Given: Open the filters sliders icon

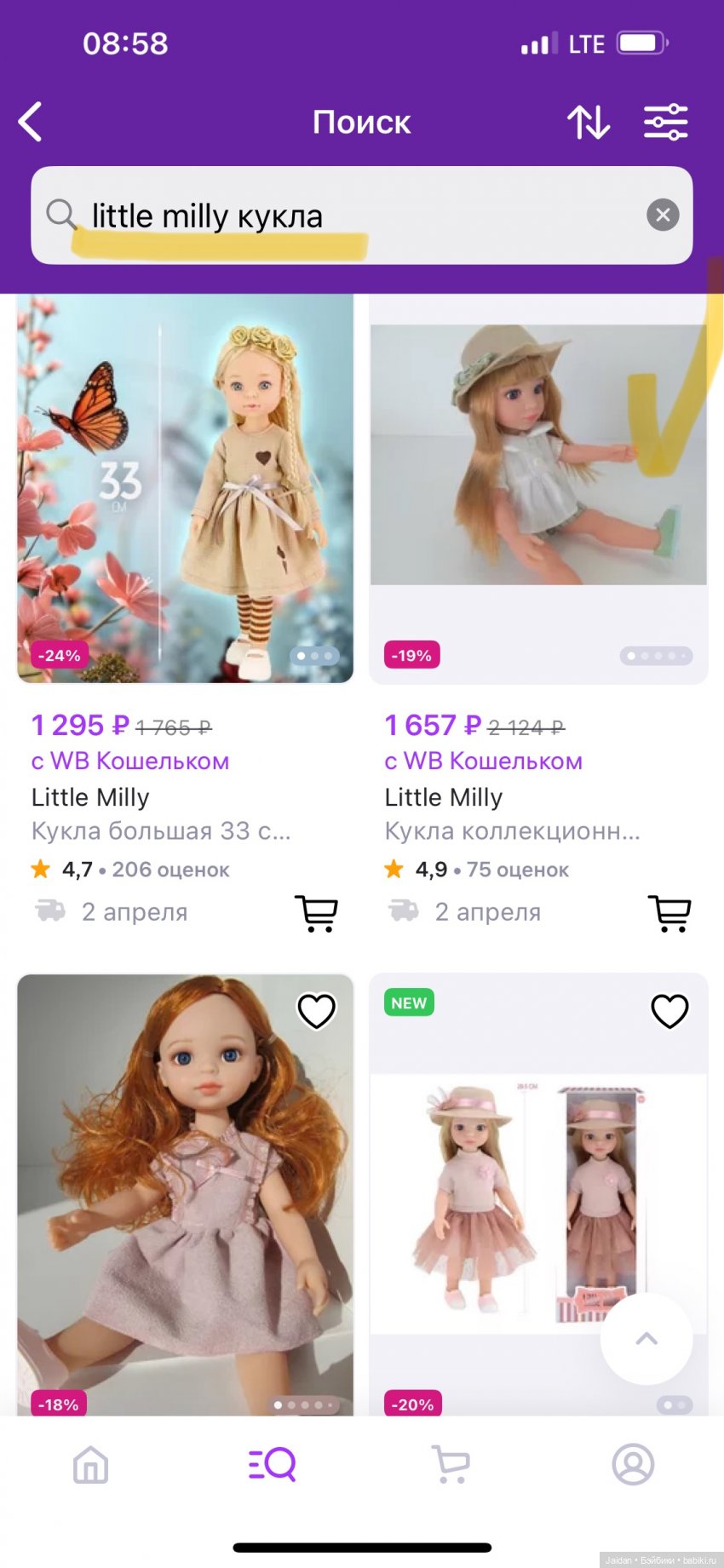Looking at the screenshot, I should click(x=665, y=122).
